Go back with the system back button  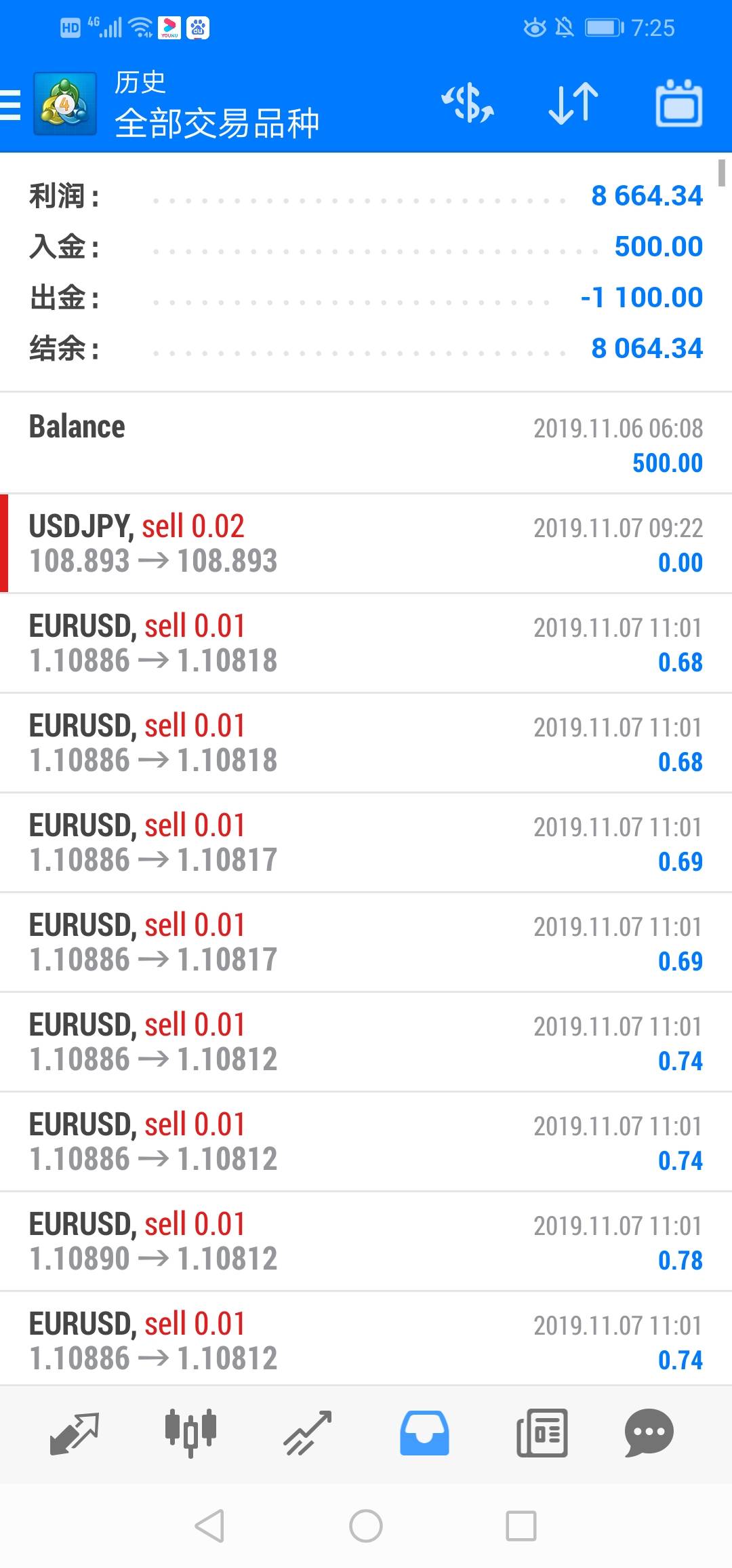click(209, 1526)
